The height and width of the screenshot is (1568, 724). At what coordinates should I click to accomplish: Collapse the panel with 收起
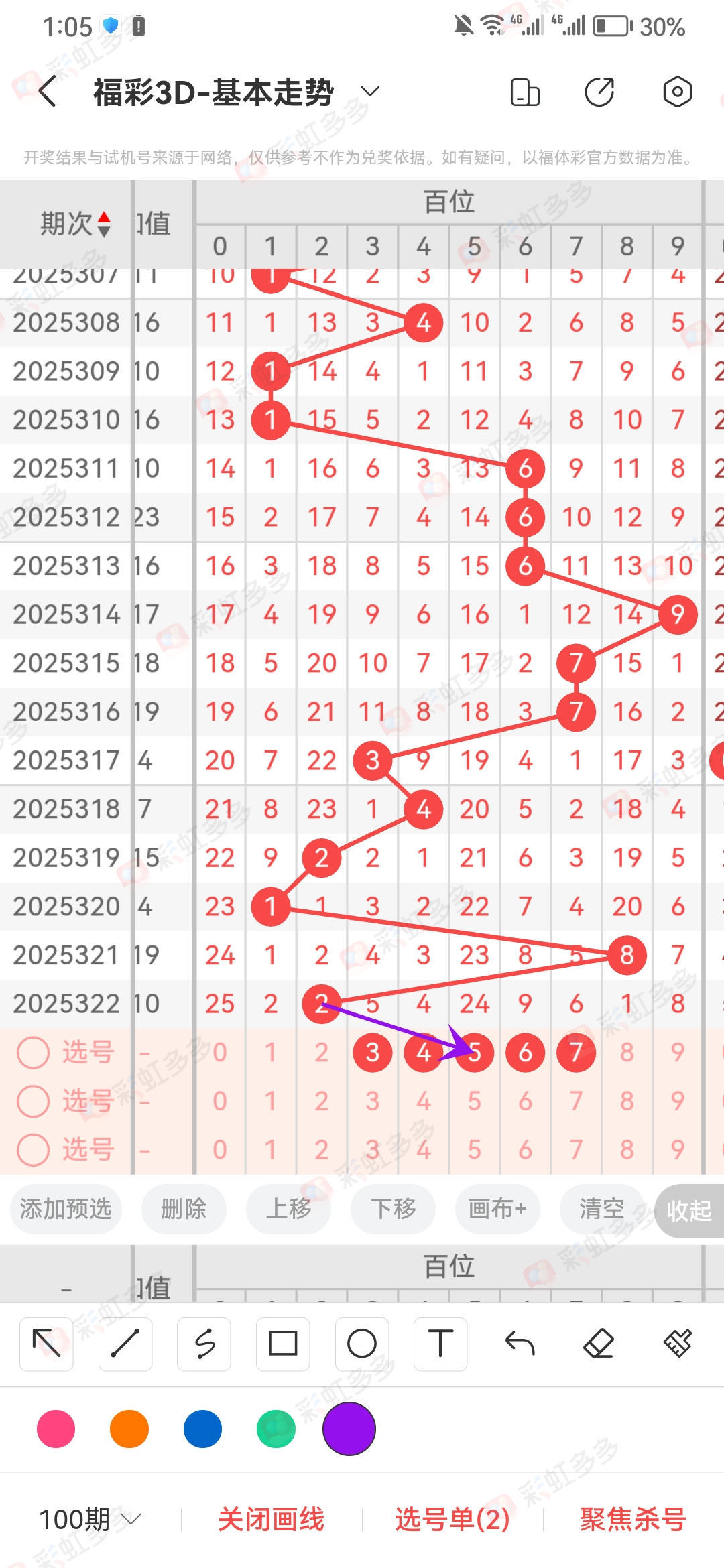[x=688, y=1210]
